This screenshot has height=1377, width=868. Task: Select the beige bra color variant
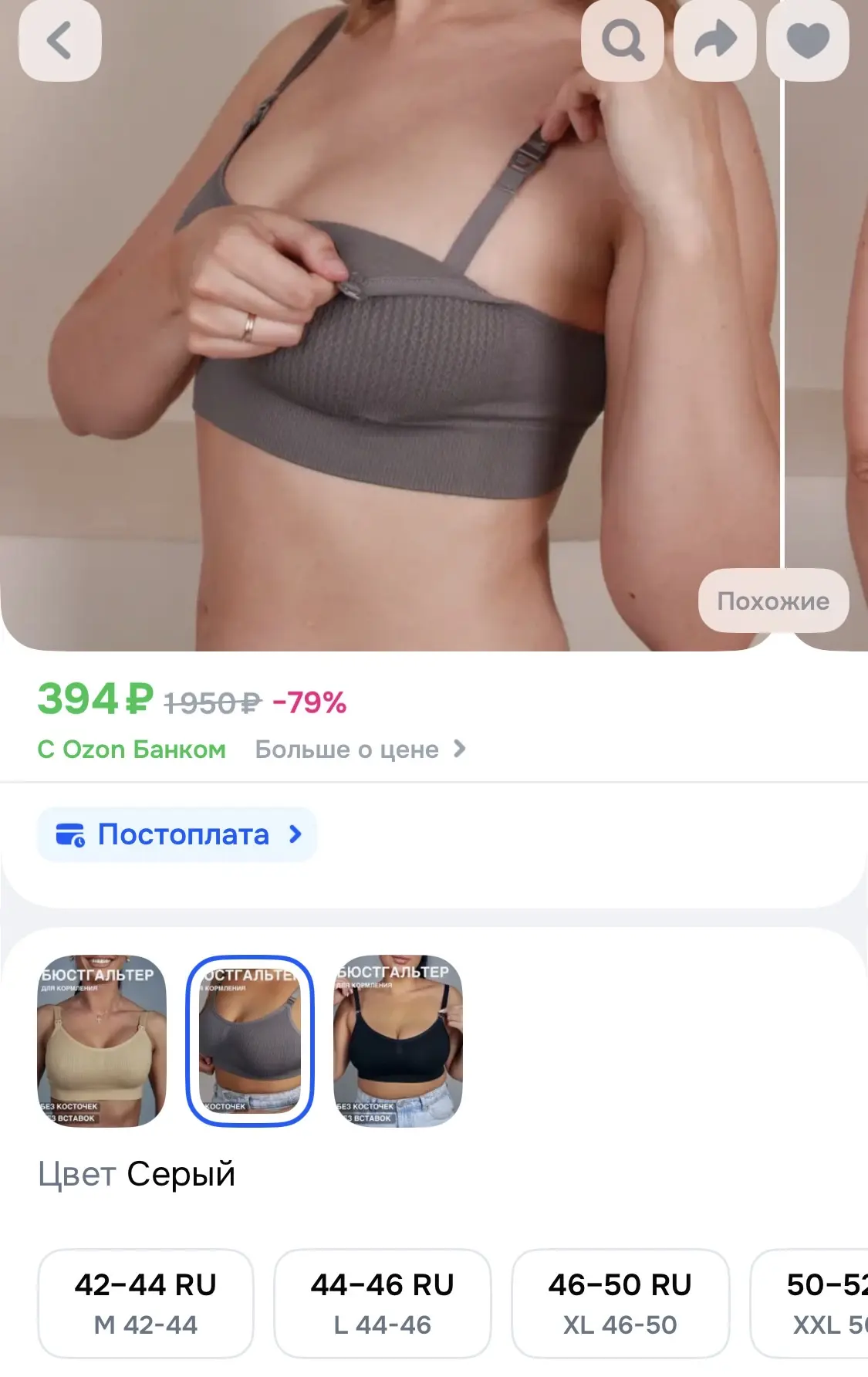coord(102,1040)
